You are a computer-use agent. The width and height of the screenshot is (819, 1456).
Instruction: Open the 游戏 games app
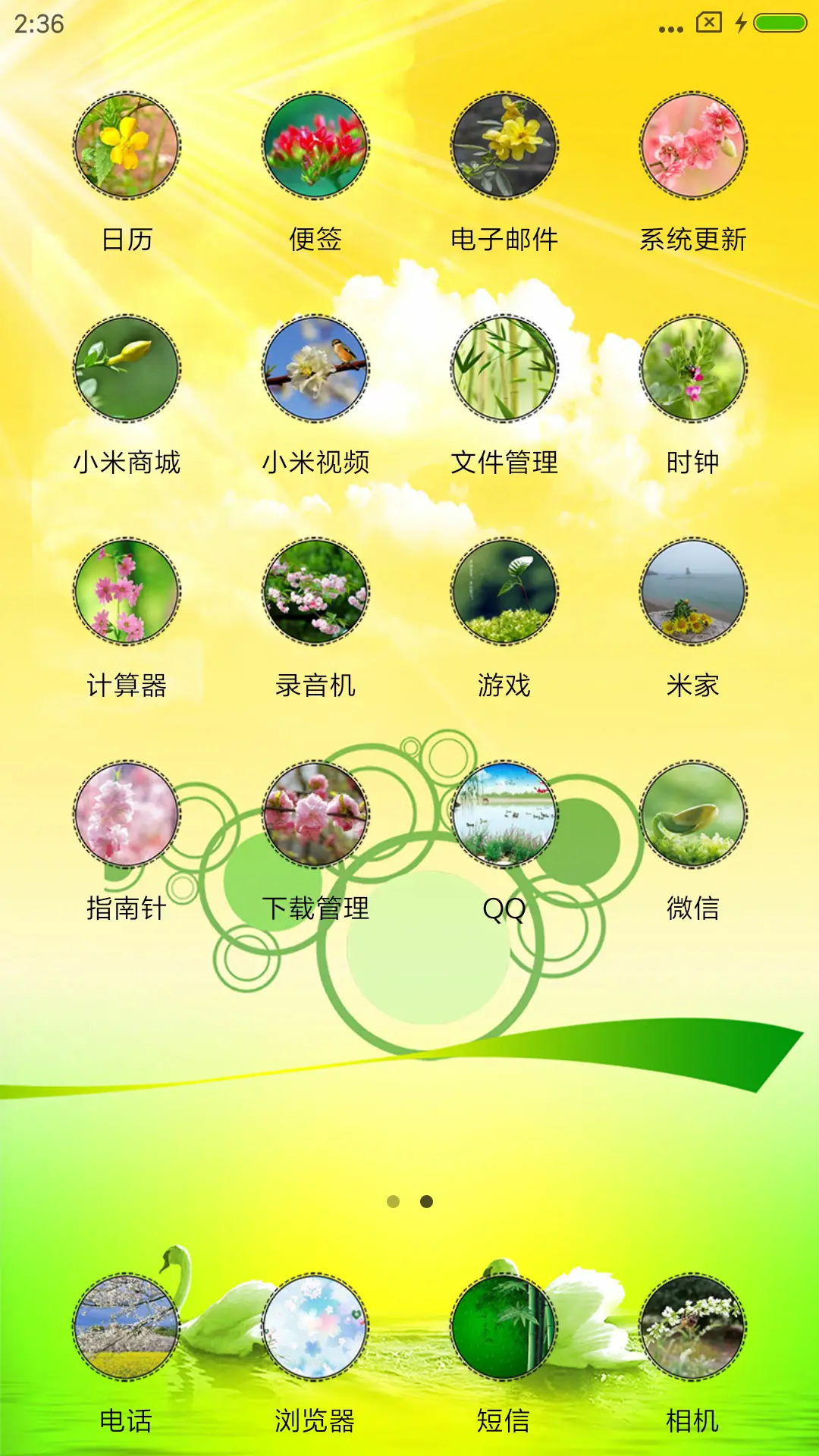pyautogui.click(x=504, y=591)
